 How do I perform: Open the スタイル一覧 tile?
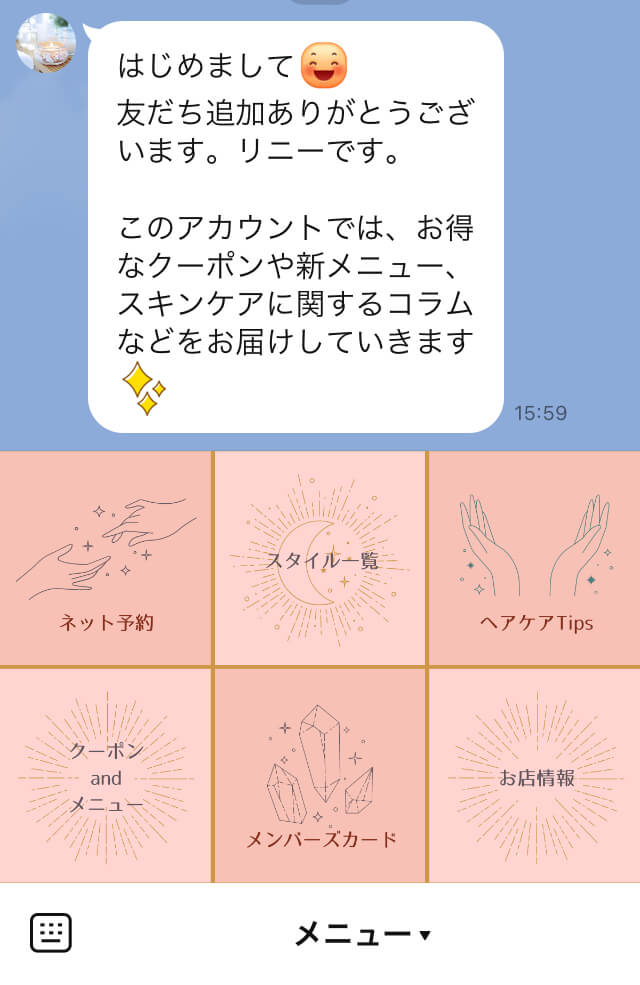(x=320, y=558)
